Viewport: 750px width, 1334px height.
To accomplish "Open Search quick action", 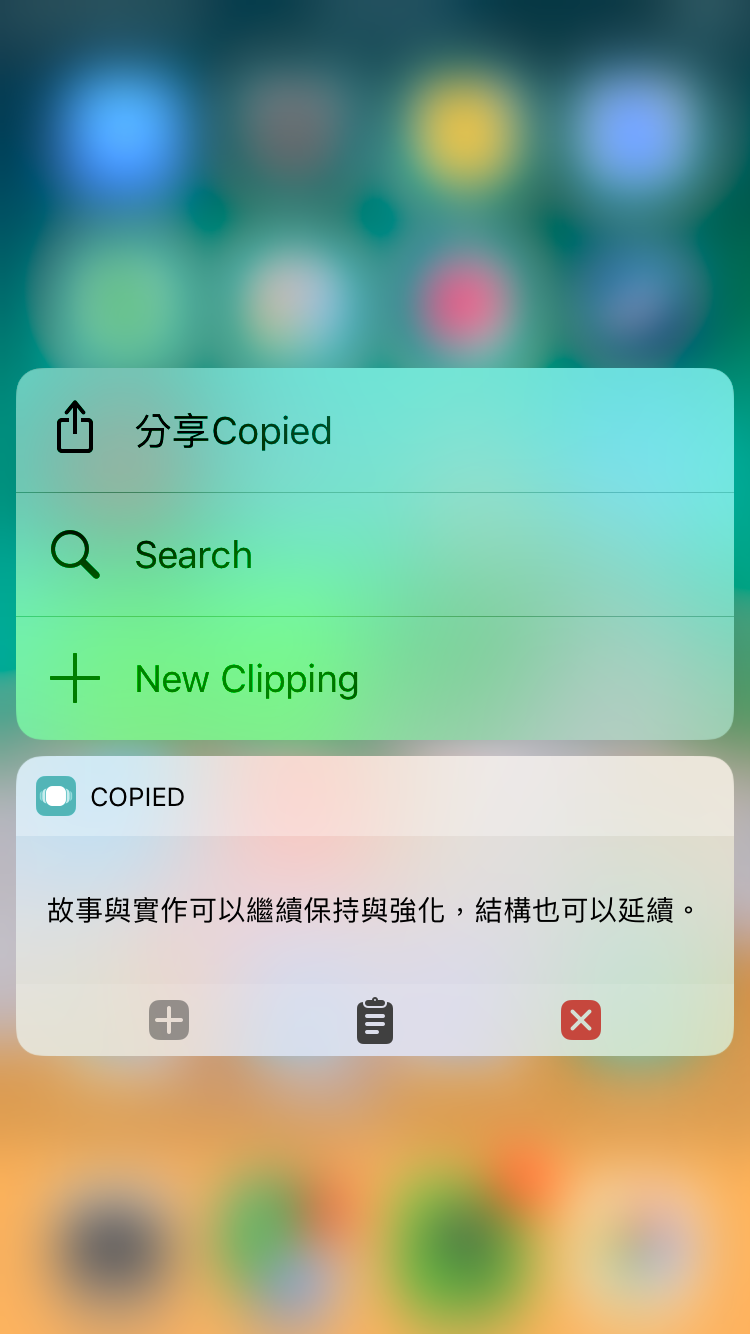I will (374, 555).
